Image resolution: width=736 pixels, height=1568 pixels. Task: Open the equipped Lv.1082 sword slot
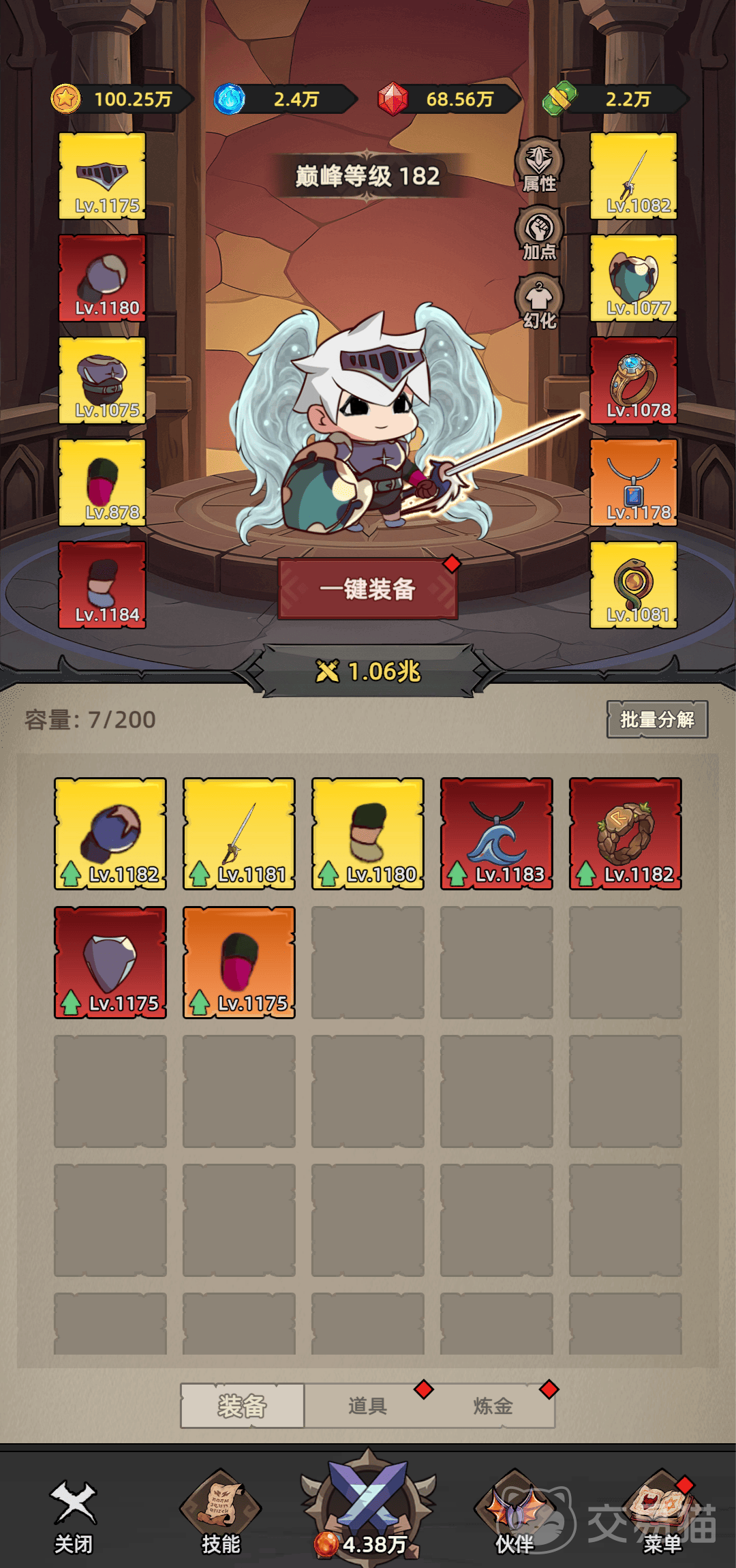coord(634,176)
